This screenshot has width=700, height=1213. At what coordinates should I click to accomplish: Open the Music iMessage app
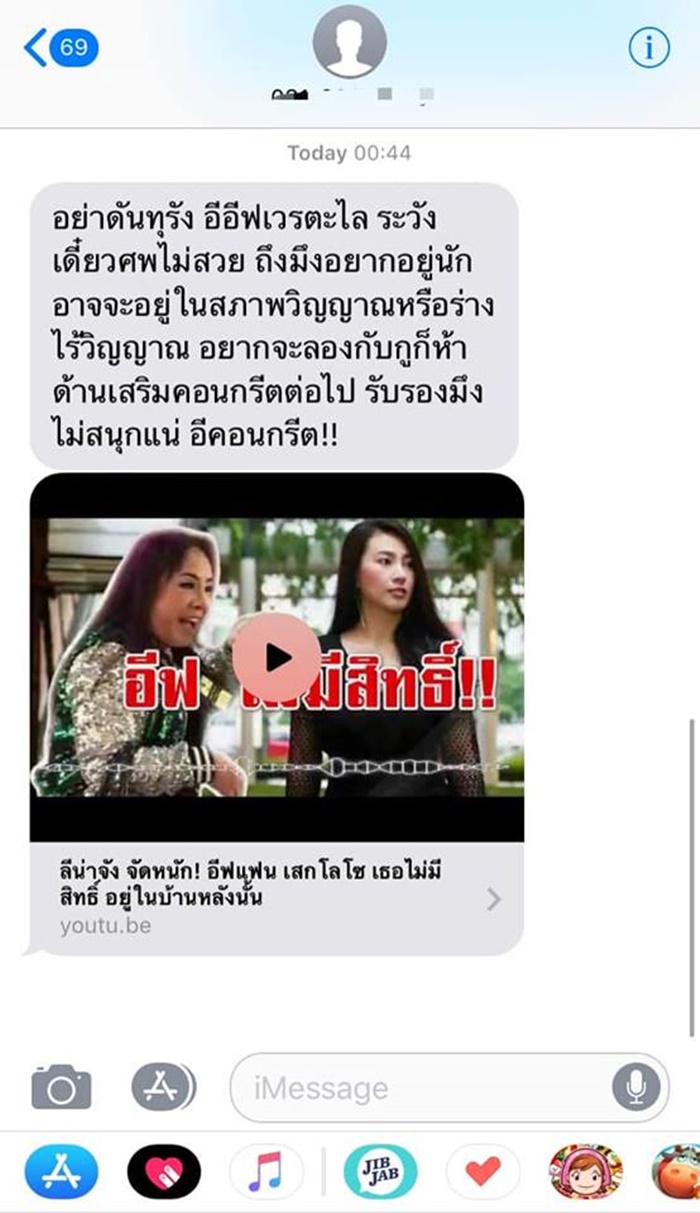pos(266,1171)
